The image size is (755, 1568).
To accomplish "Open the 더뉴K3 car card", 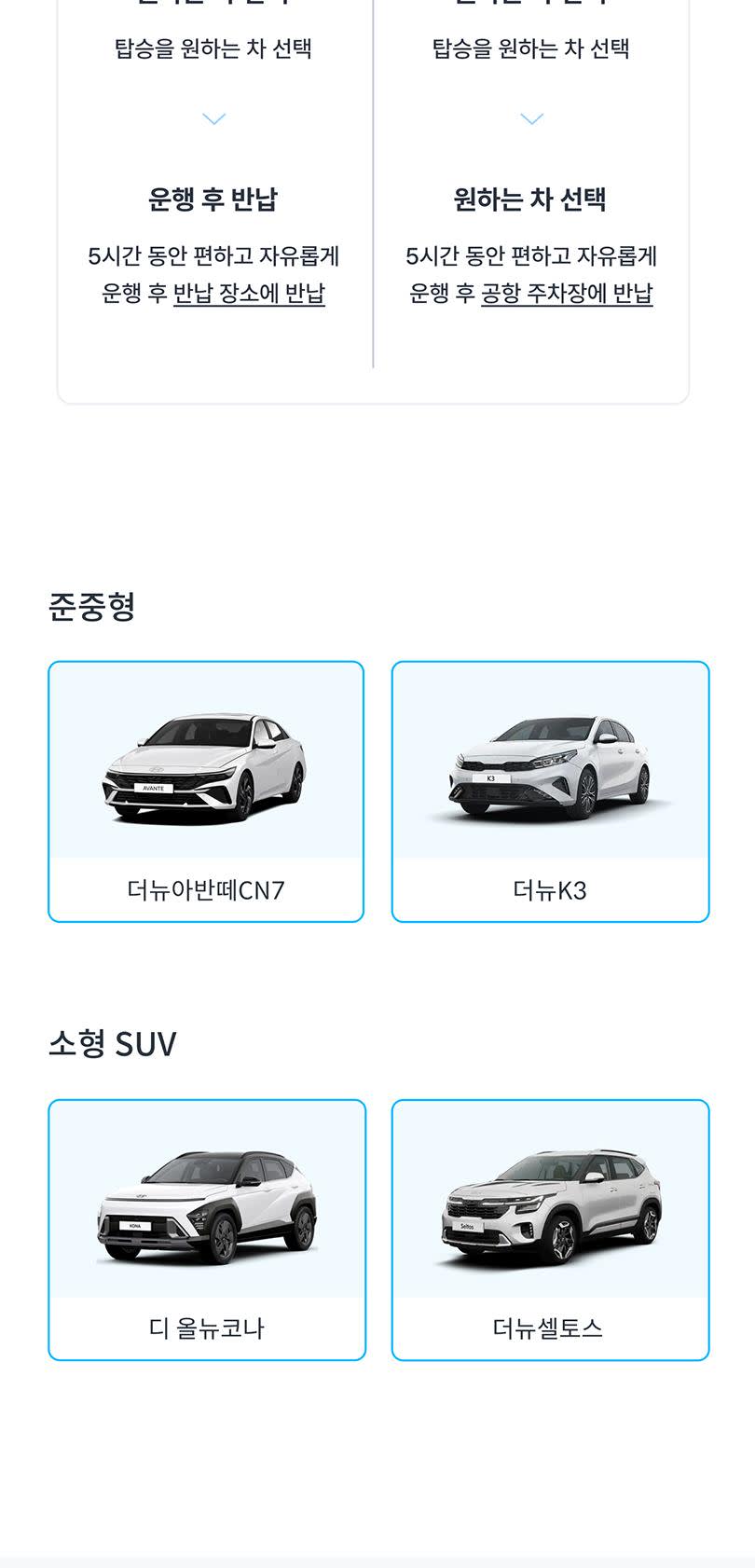I will 550,791.
